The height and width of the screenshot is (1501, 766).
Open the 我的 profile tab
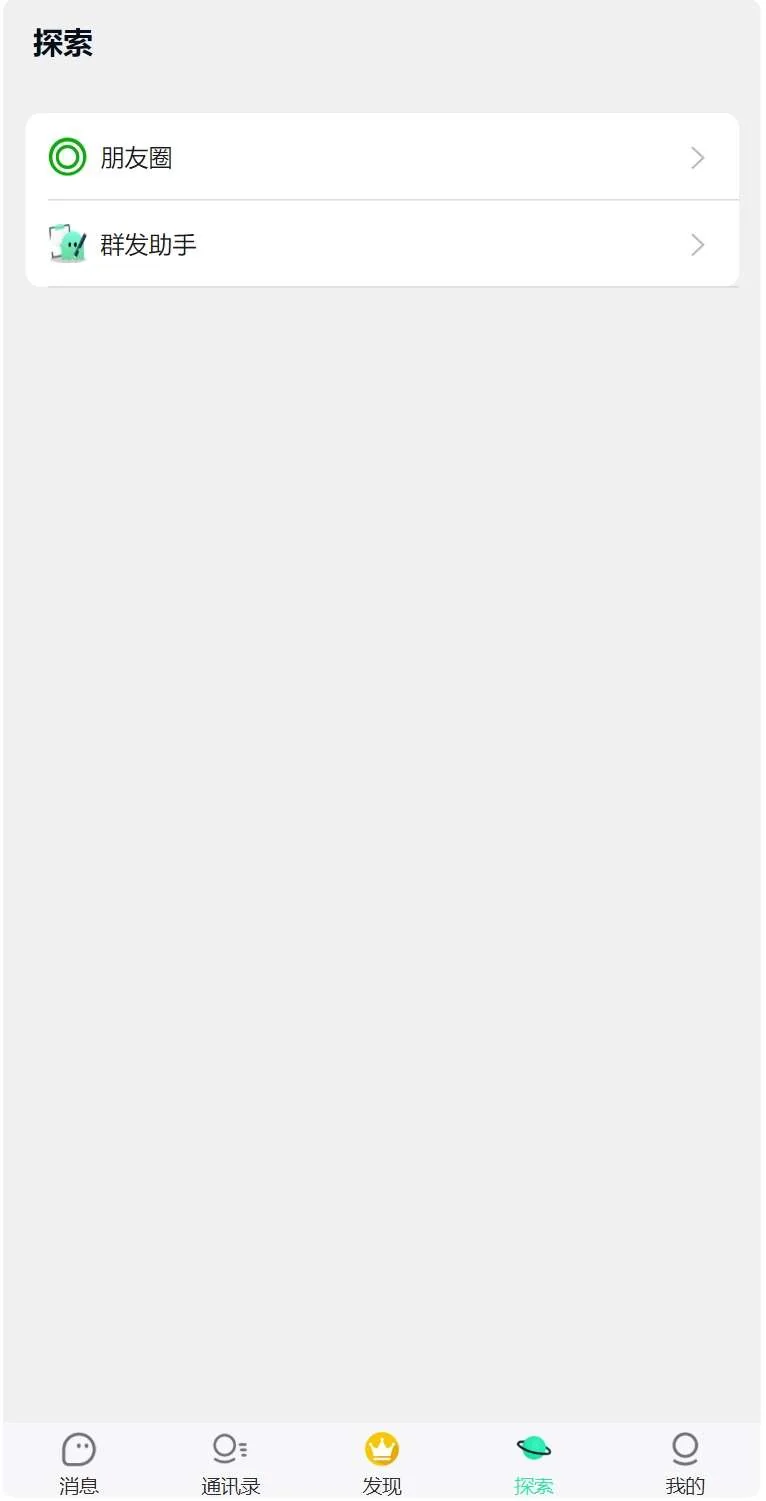pyautogui.click(x=685, y=1462)
